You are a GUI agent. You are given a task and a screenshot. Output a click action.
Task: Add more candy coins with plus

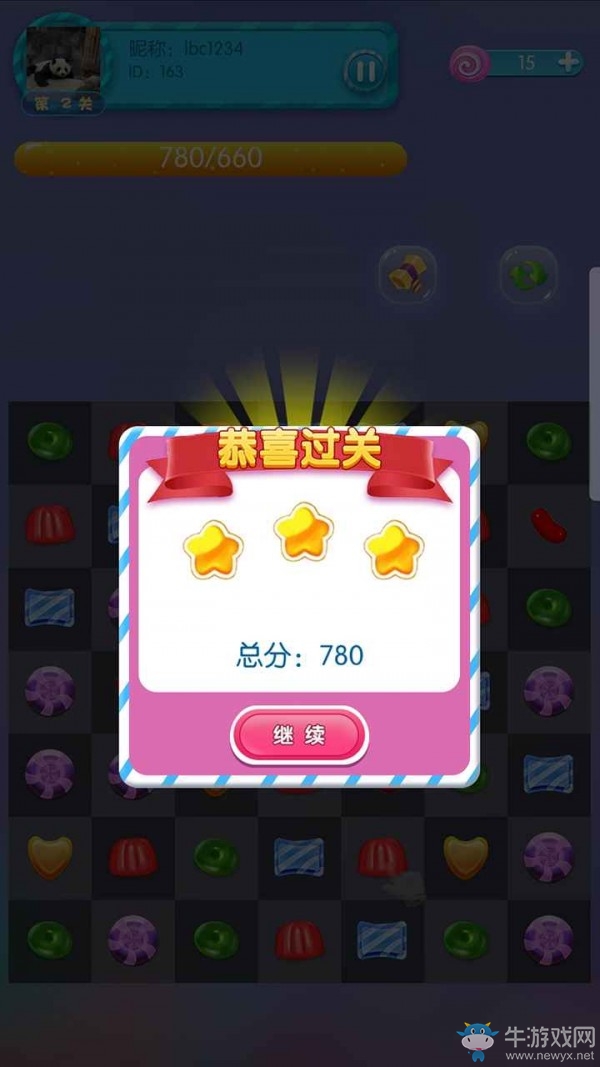pyautogui.click(x=568, y=62)
